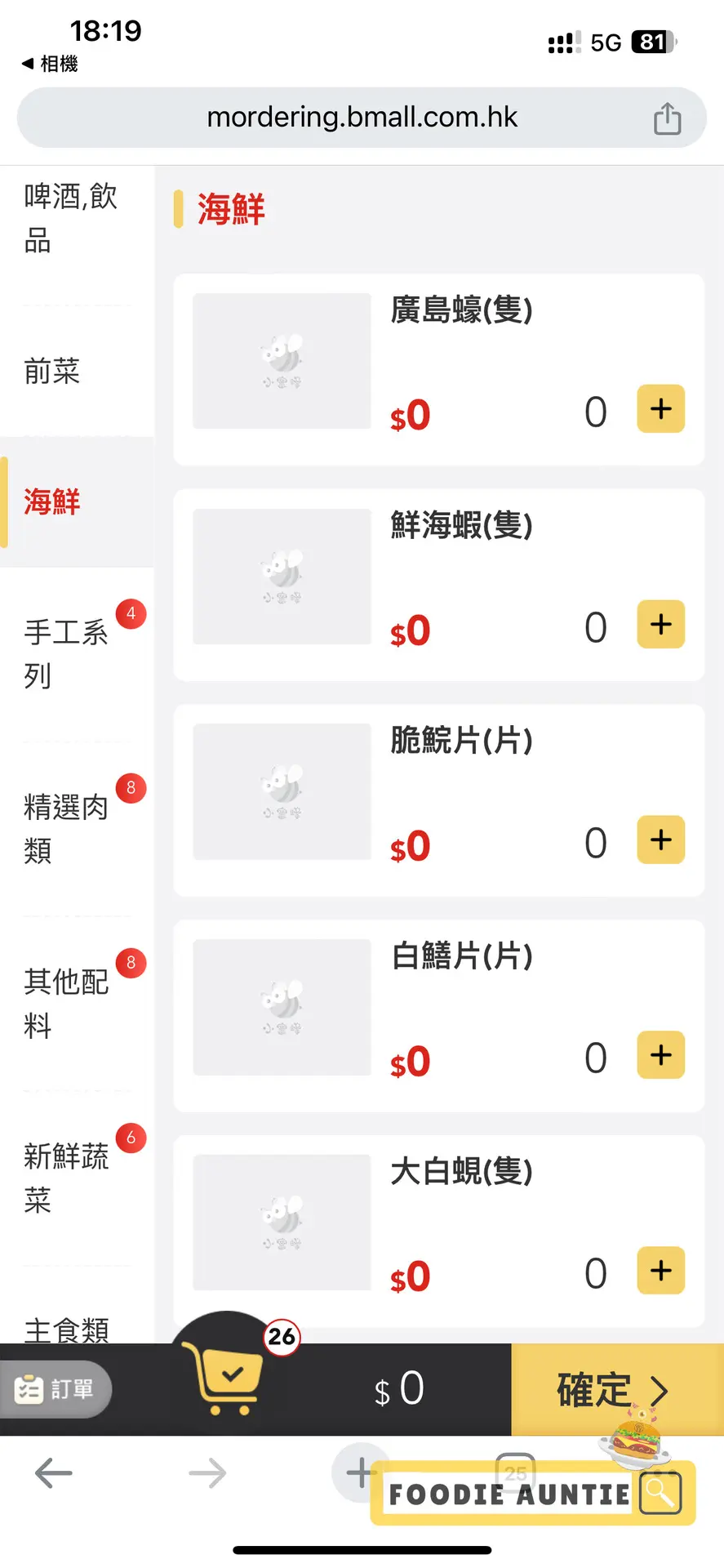Add one 廣島蠔(隻) to the order

tap(660, 409)
